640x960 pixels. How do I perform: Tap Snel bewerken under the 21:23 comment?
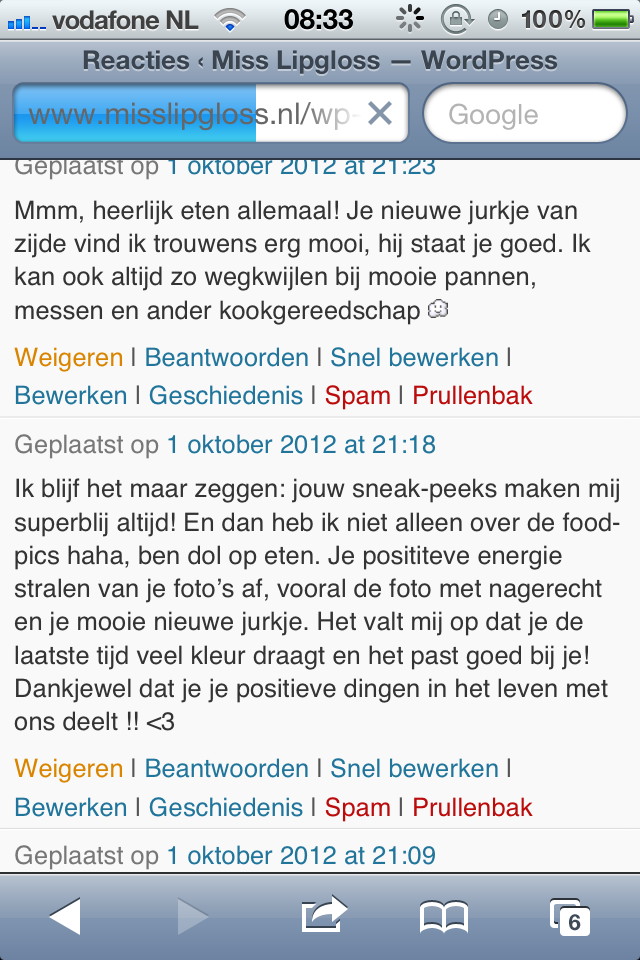coord(414,357)
